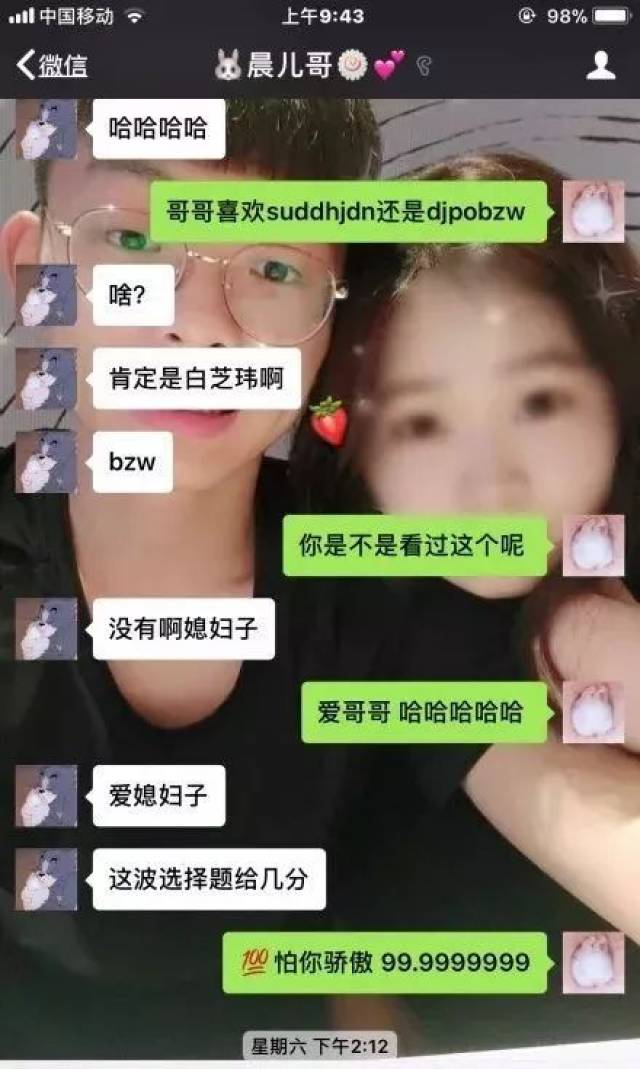Open the contact's avatar next to 这波选择题给几分
Image resolution: width=640 pixels, height=1069 pixels.
point(46,879)
